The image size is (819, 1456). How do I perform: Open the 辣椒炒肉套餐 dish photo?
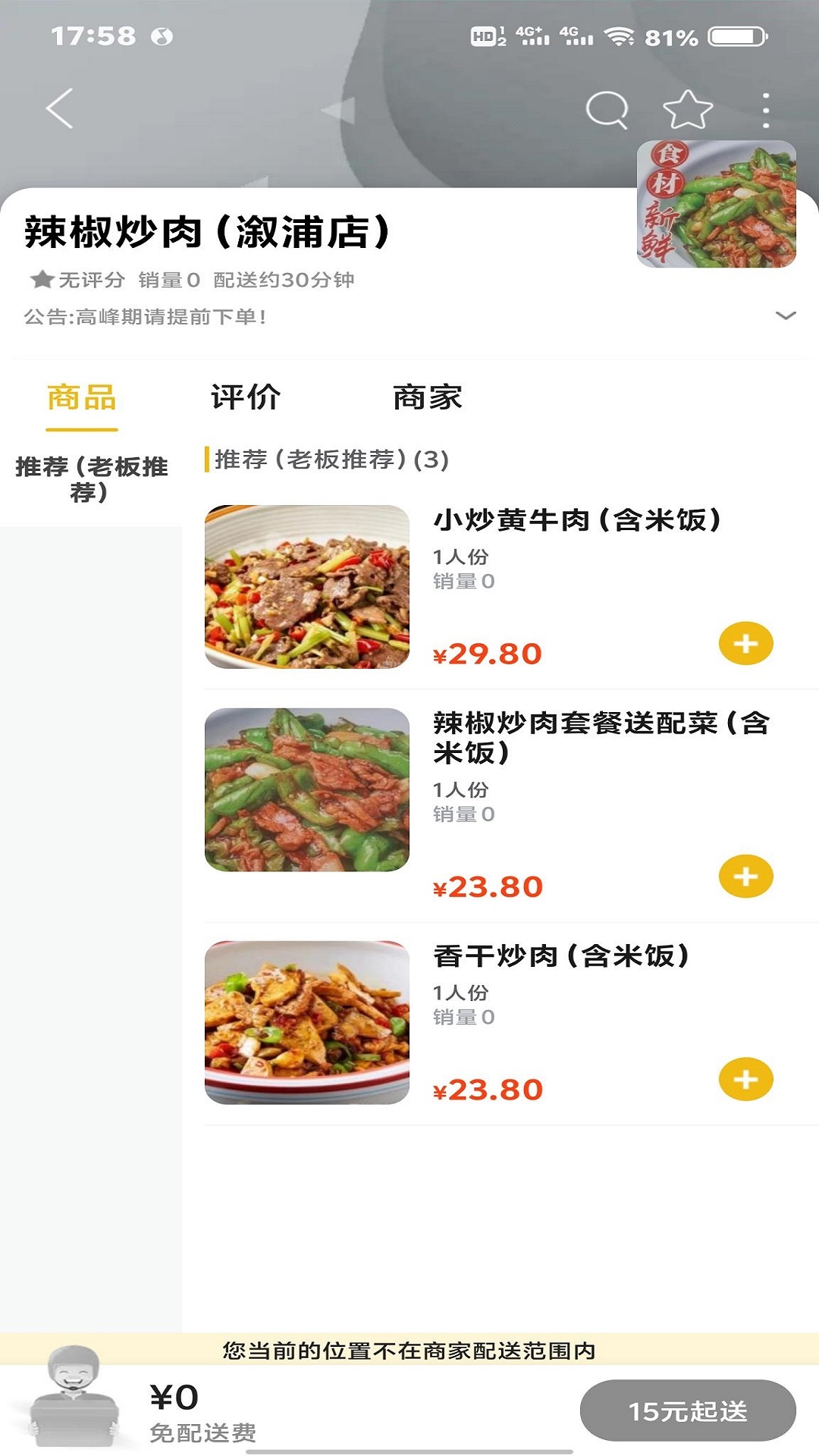(307, 789)
